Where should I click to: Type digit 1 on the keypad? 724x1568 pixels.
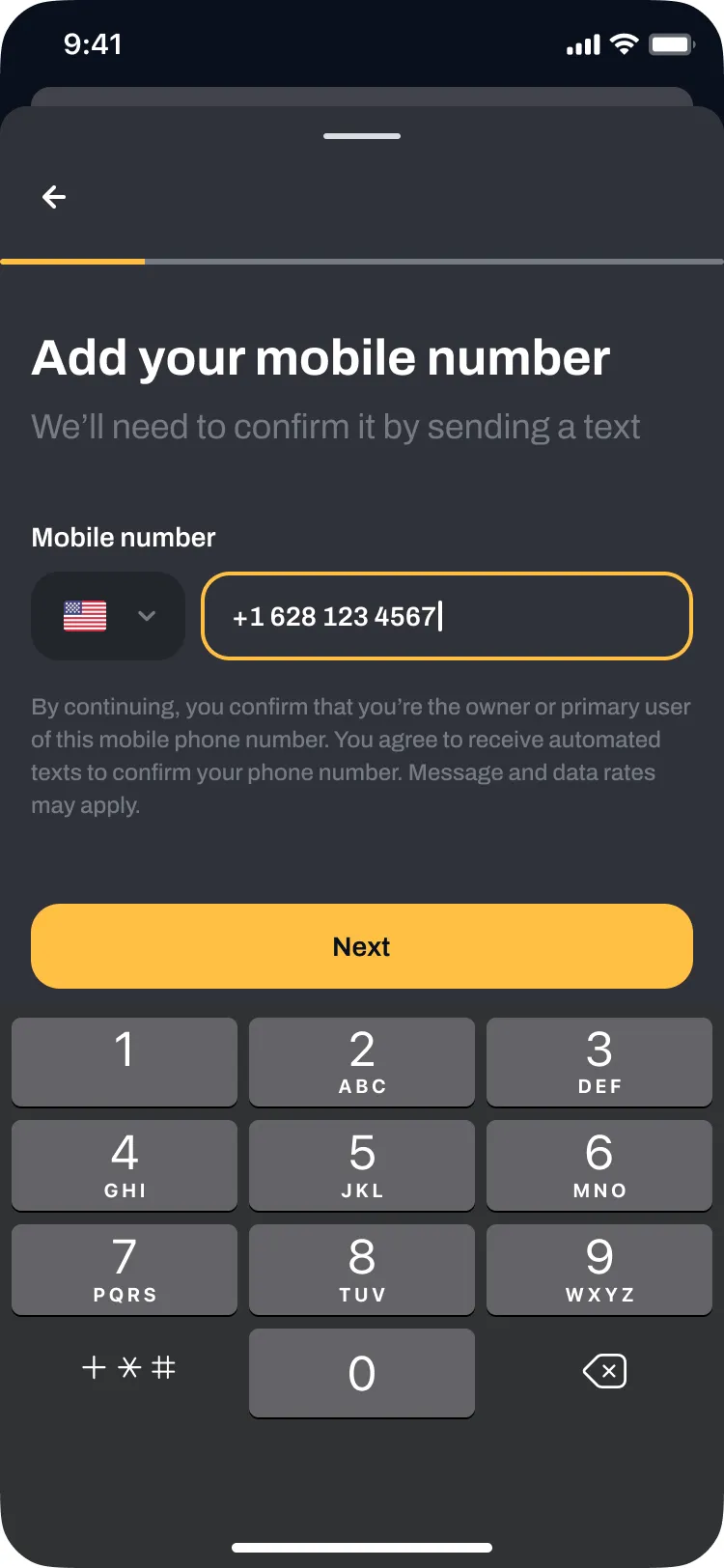(125, 1061)
